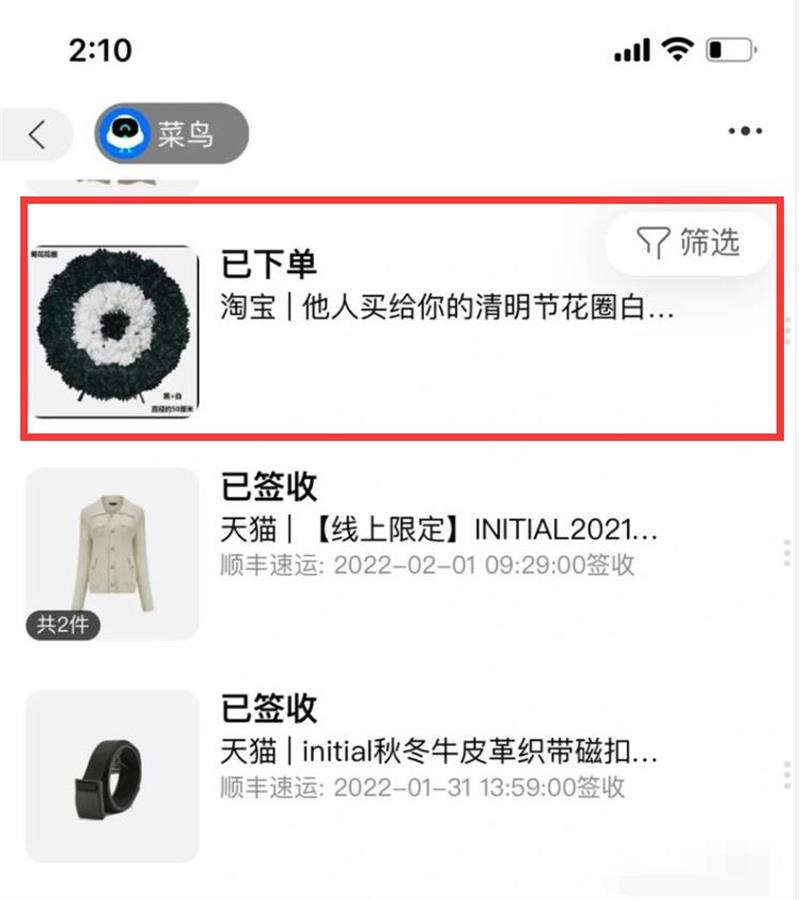The width and height of the screenshot is (799, 900).
Task: Tap the 2:10 clock in status bar
Action: 101,49
